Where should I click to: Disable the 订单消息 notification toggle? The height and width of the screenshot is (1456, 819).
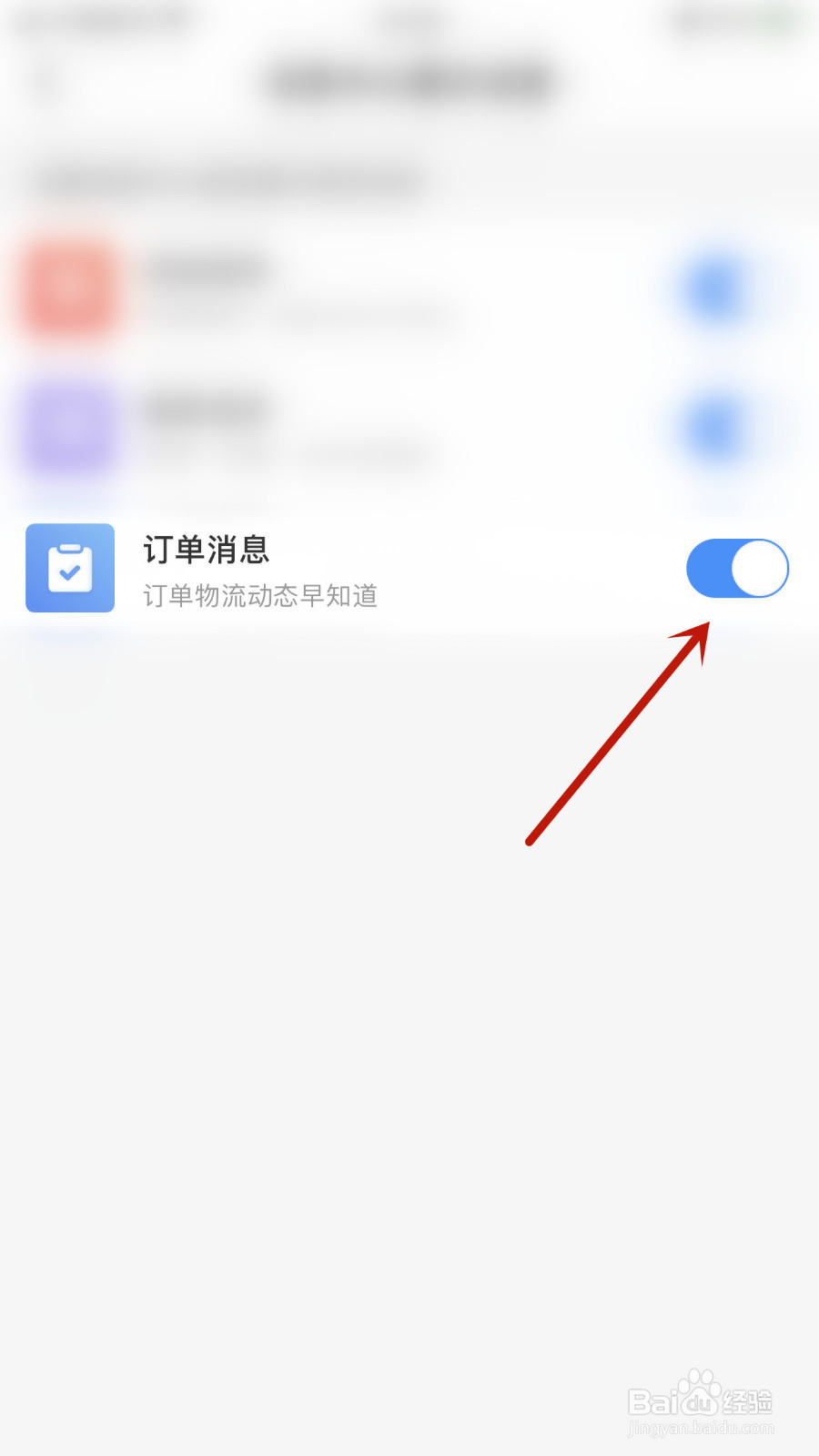737,568
